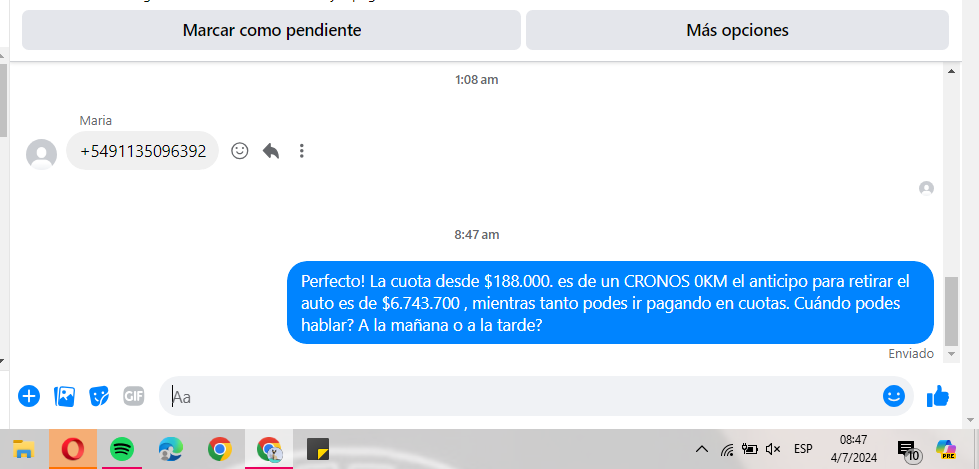Focus the Aa message field
Image resolution: width=979 pixels, height=469 pixels.
coord(520,396)
